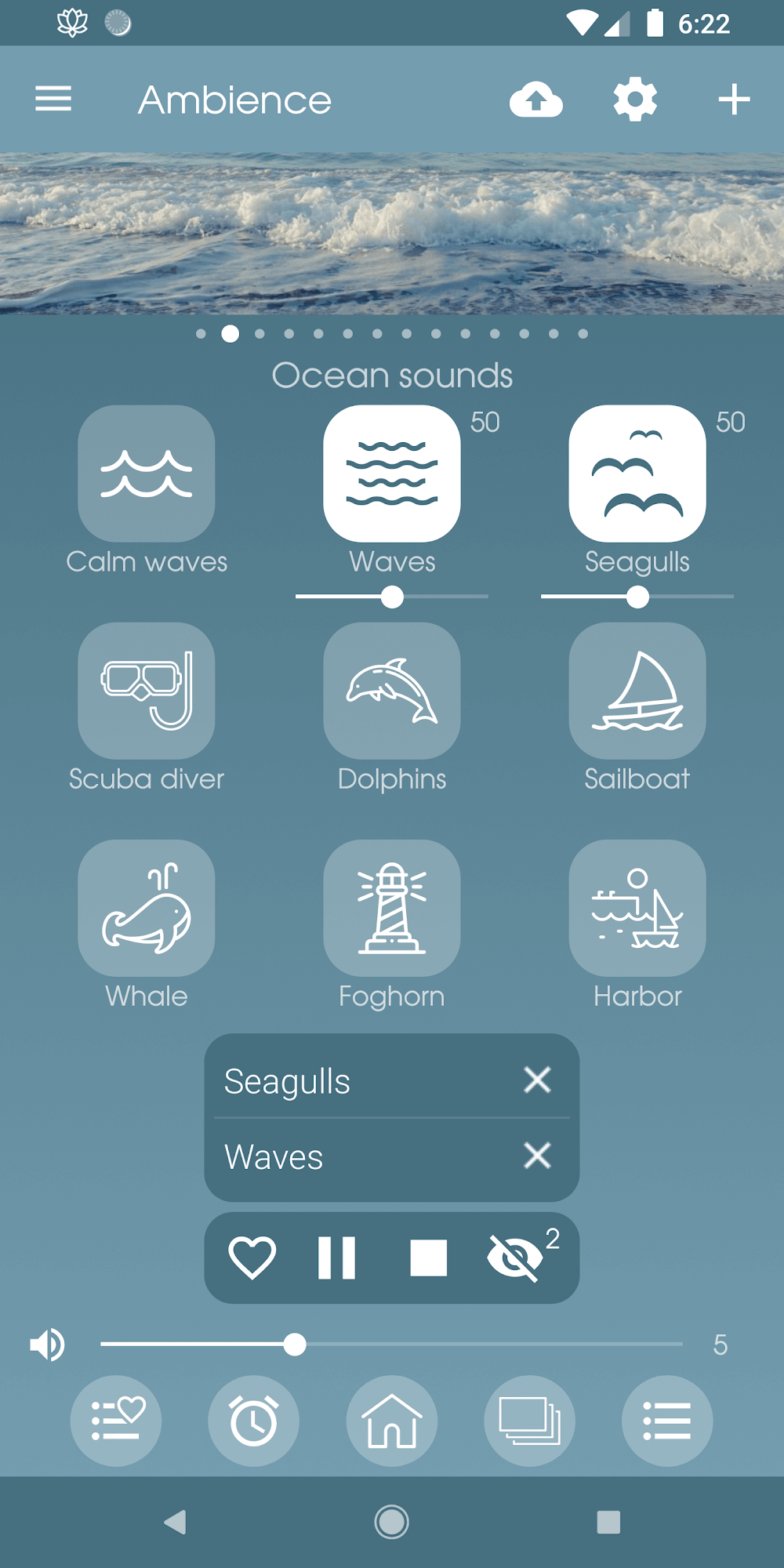Remove Waves from the playing list
Screen dimensions: 784x1568
tap(538, 1156)
